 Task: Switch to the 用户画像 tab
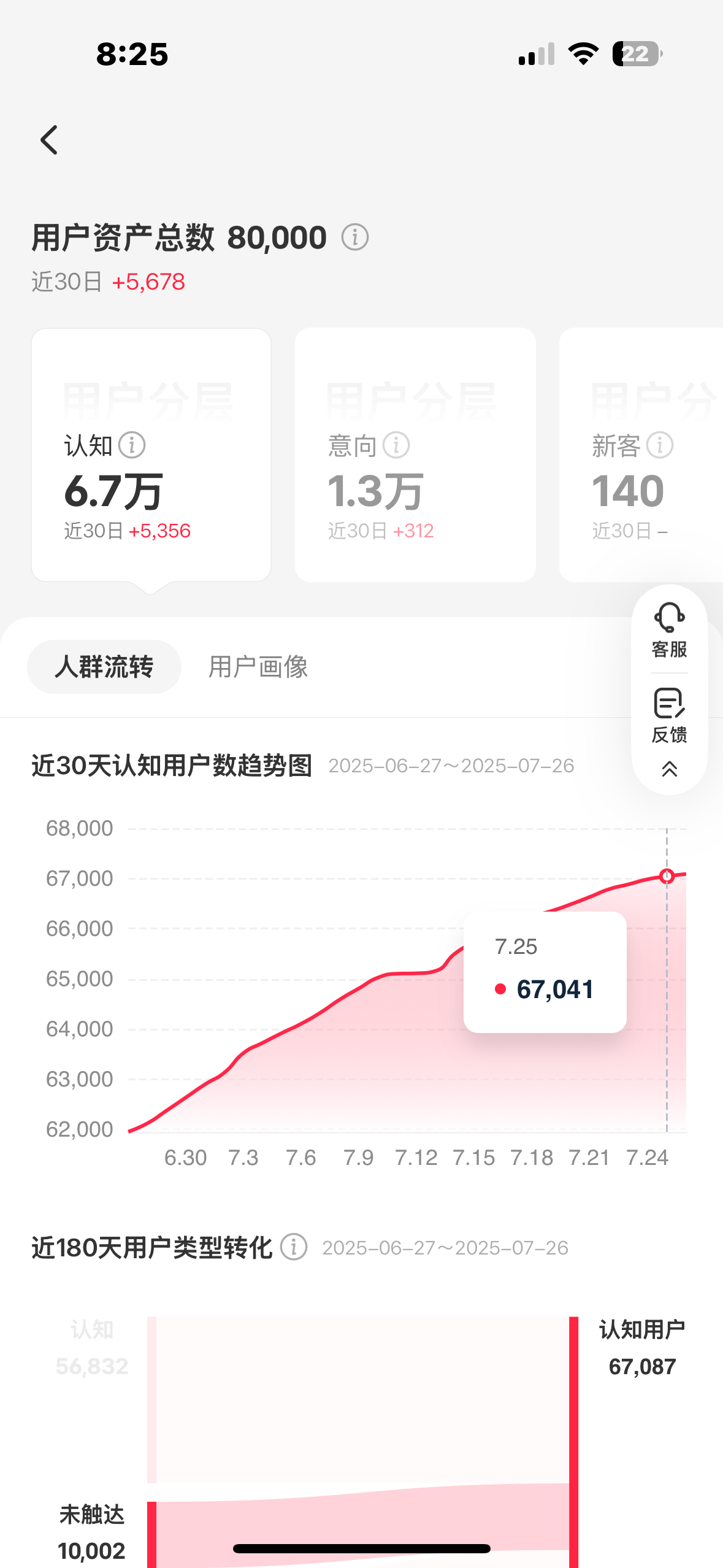coord(258,667)
